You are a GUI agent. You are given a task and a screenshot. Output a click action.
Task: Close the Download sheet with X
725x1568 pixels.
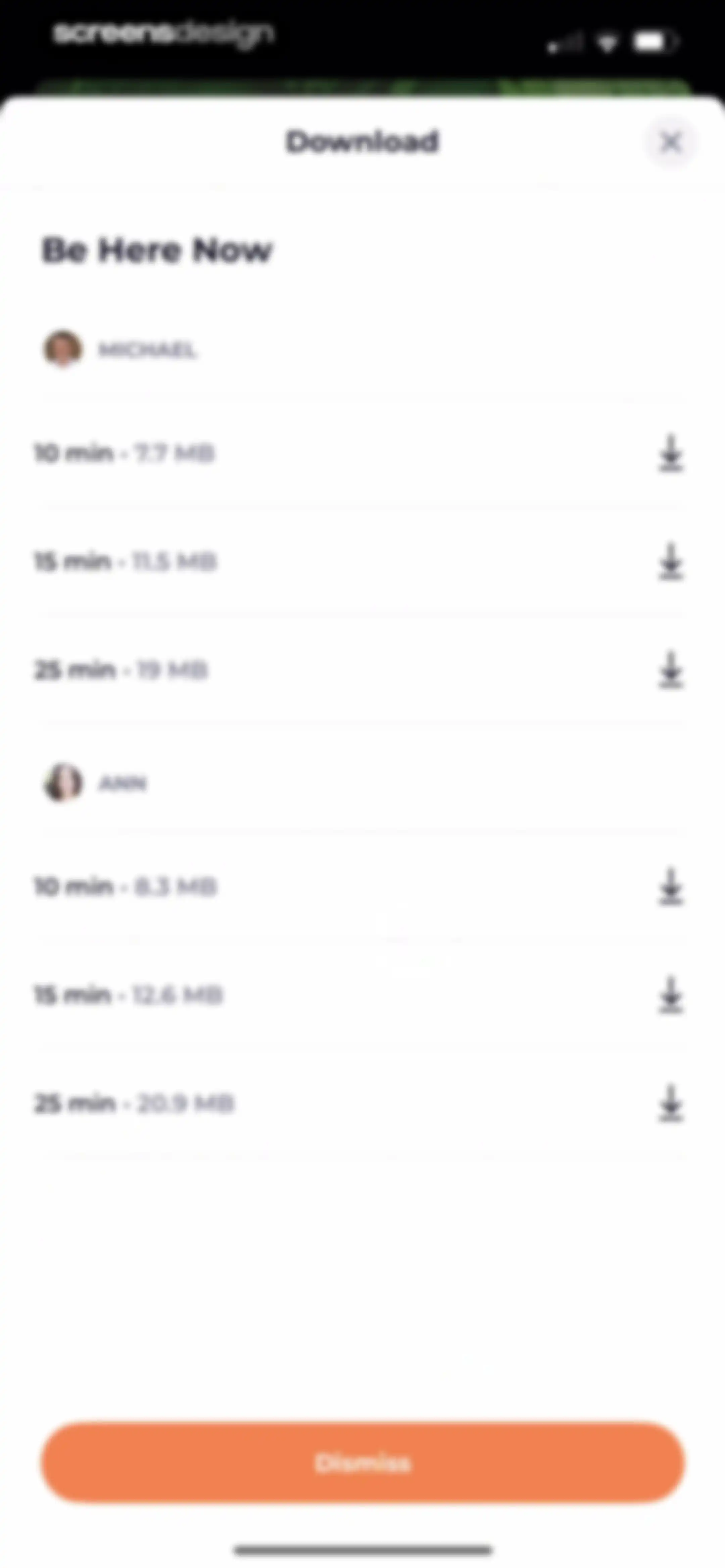671,142
